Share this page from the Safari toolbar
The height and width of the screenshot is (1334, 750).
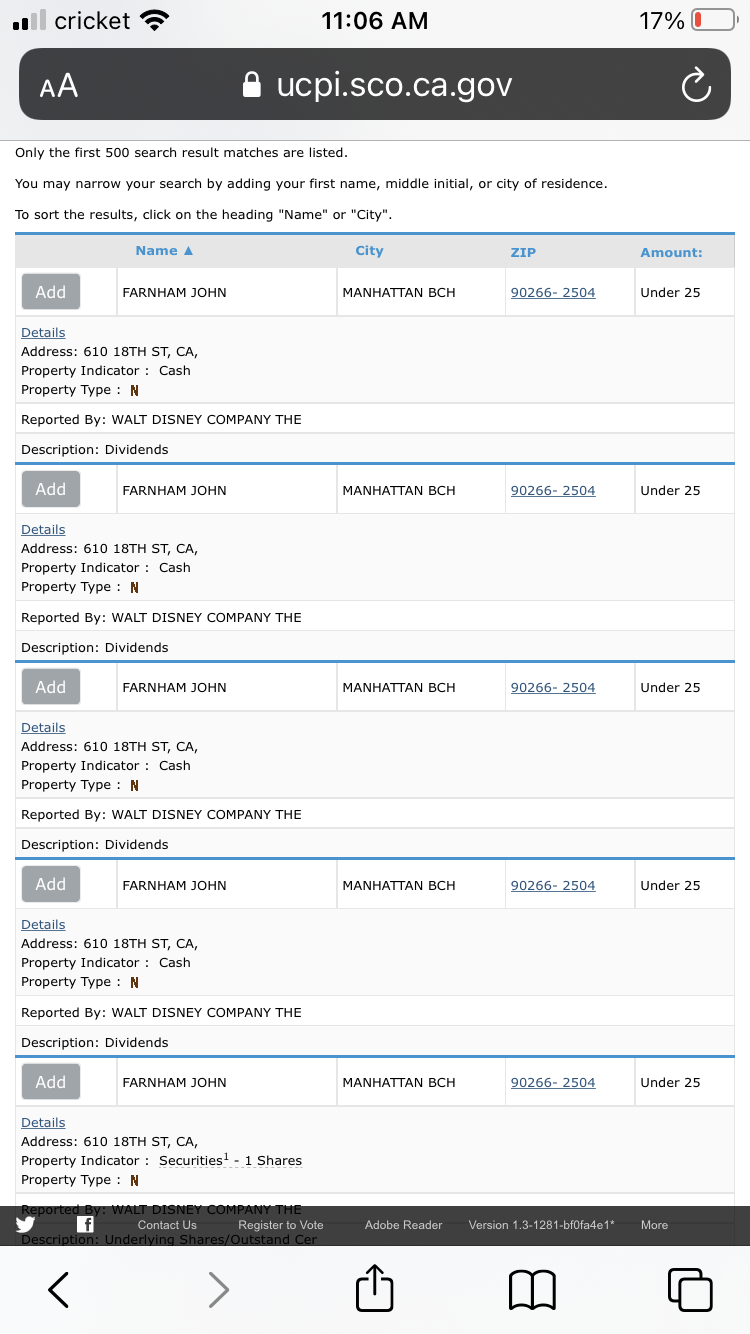(x=374, y=1287)
